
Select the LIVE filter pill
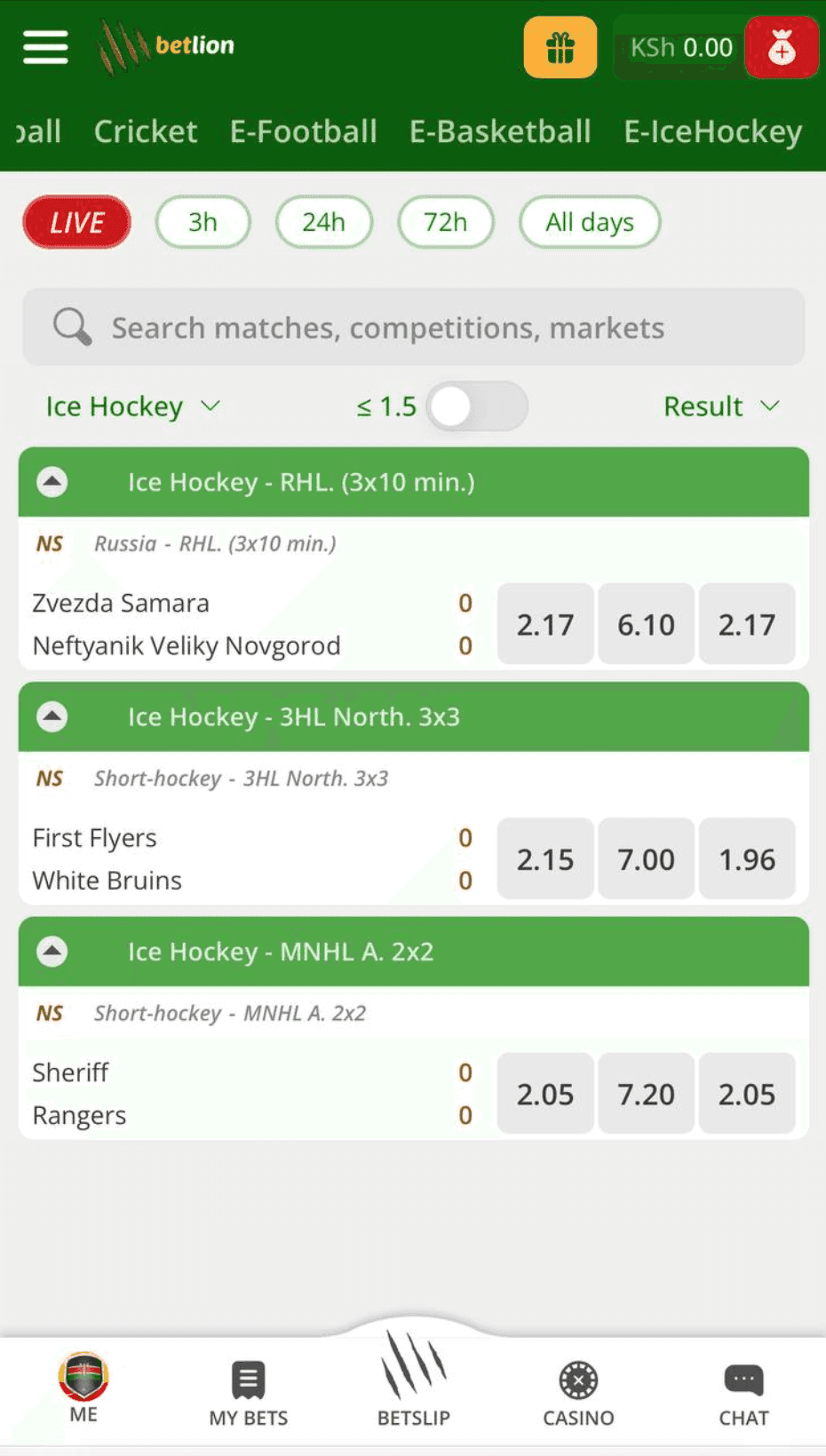[x=75, y=222]
